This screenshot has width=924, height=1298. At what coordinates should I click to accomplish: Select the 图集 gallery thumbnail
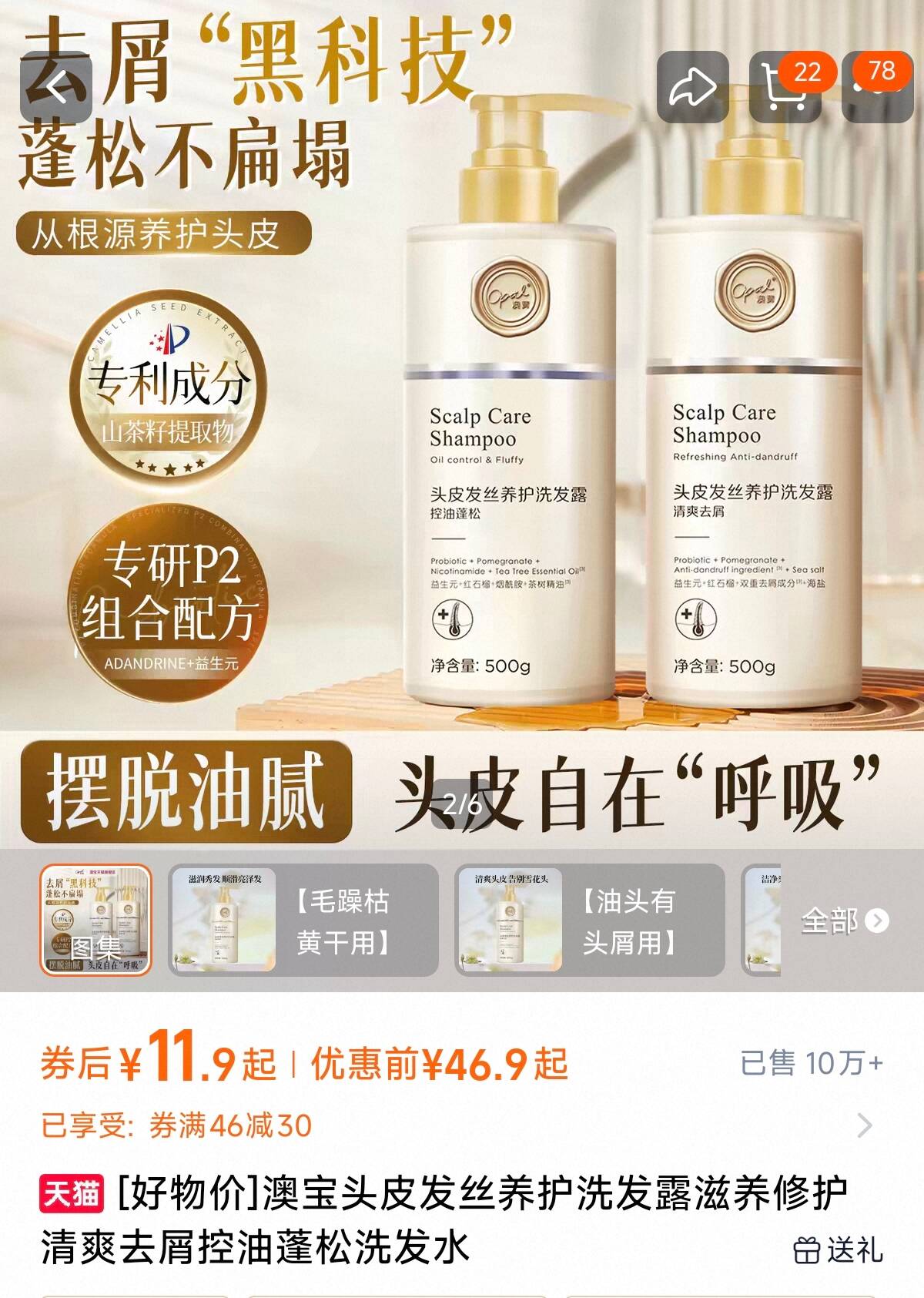pos(96,920)
